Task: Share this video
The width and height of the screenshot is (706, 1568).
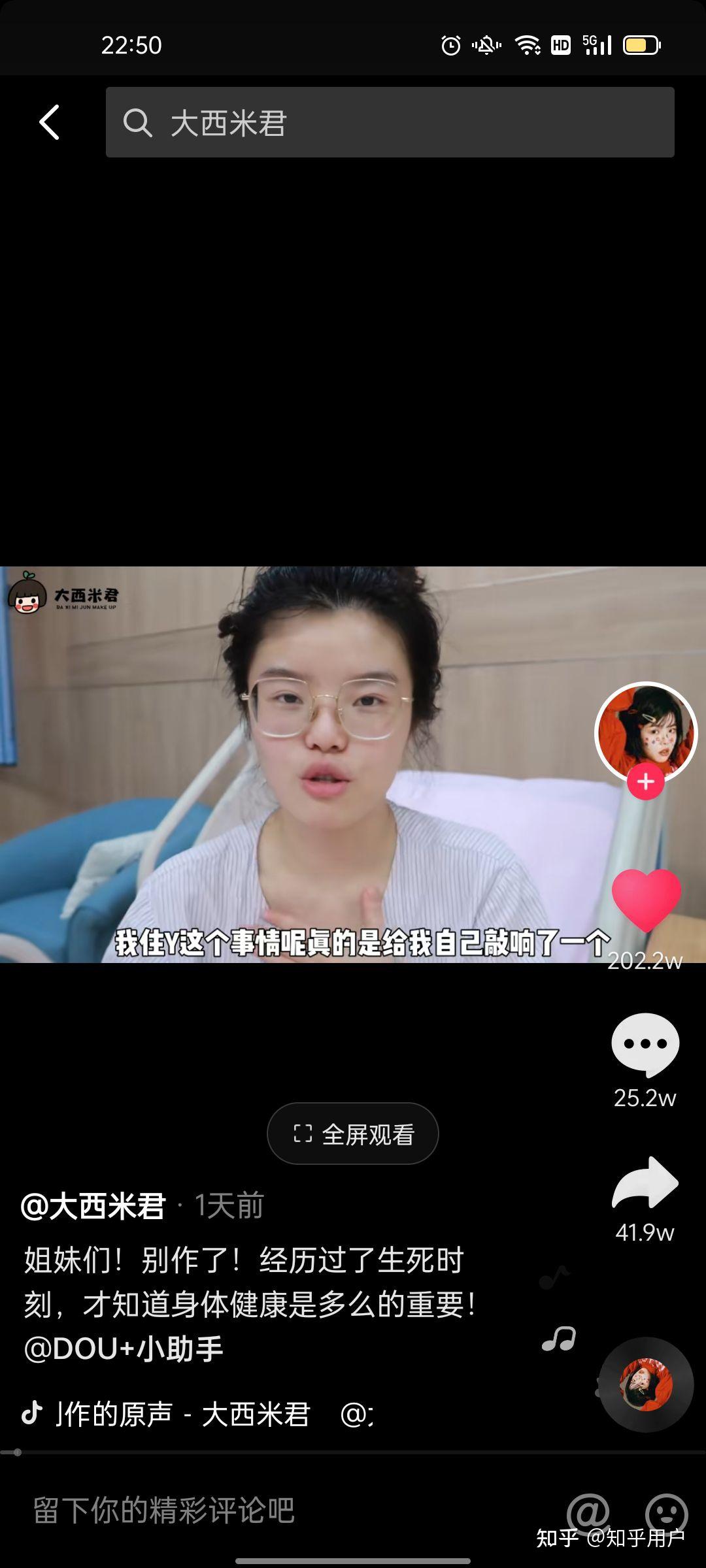Action: (645, 1183)
